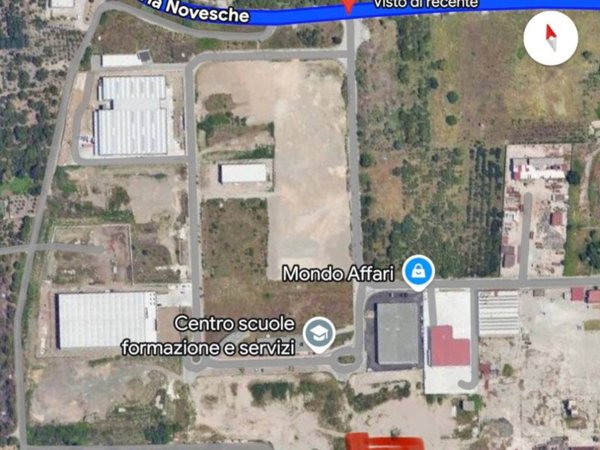Screen dimensions: 600x450
Task: Select the red recently viewed location pin
Action: click(x=348, y=6)
